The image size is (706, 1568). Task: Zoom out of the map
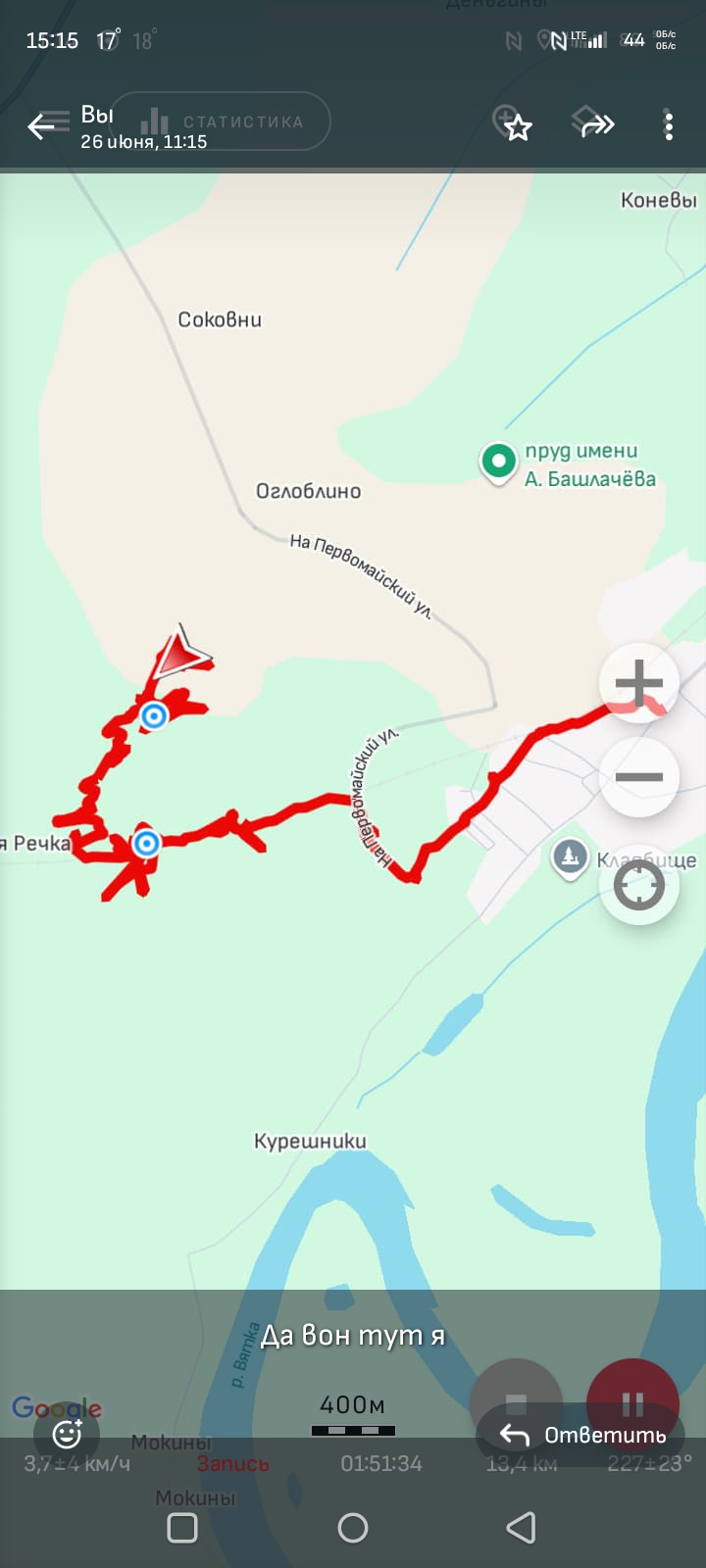[638, 777]
